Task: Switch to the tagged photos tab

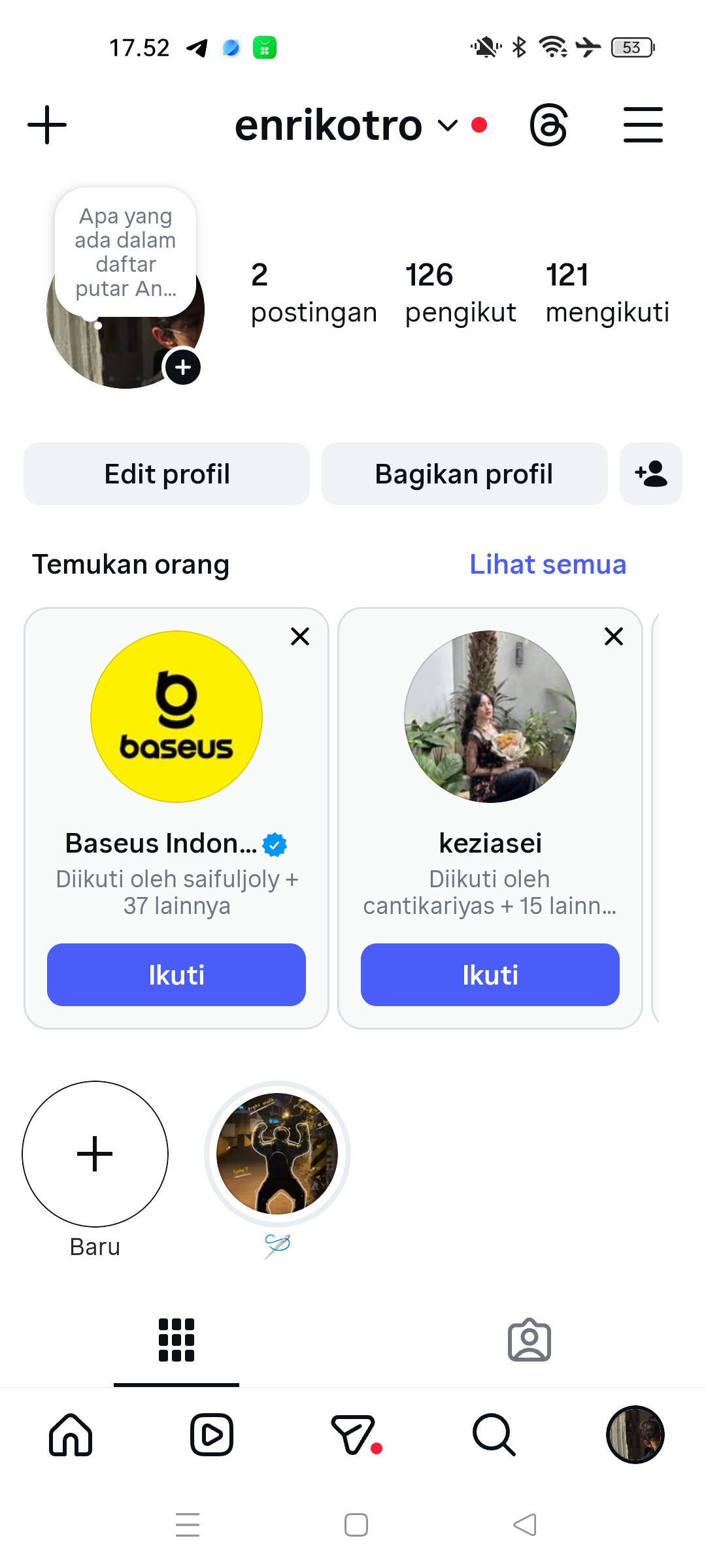Action: point(529,1340)
